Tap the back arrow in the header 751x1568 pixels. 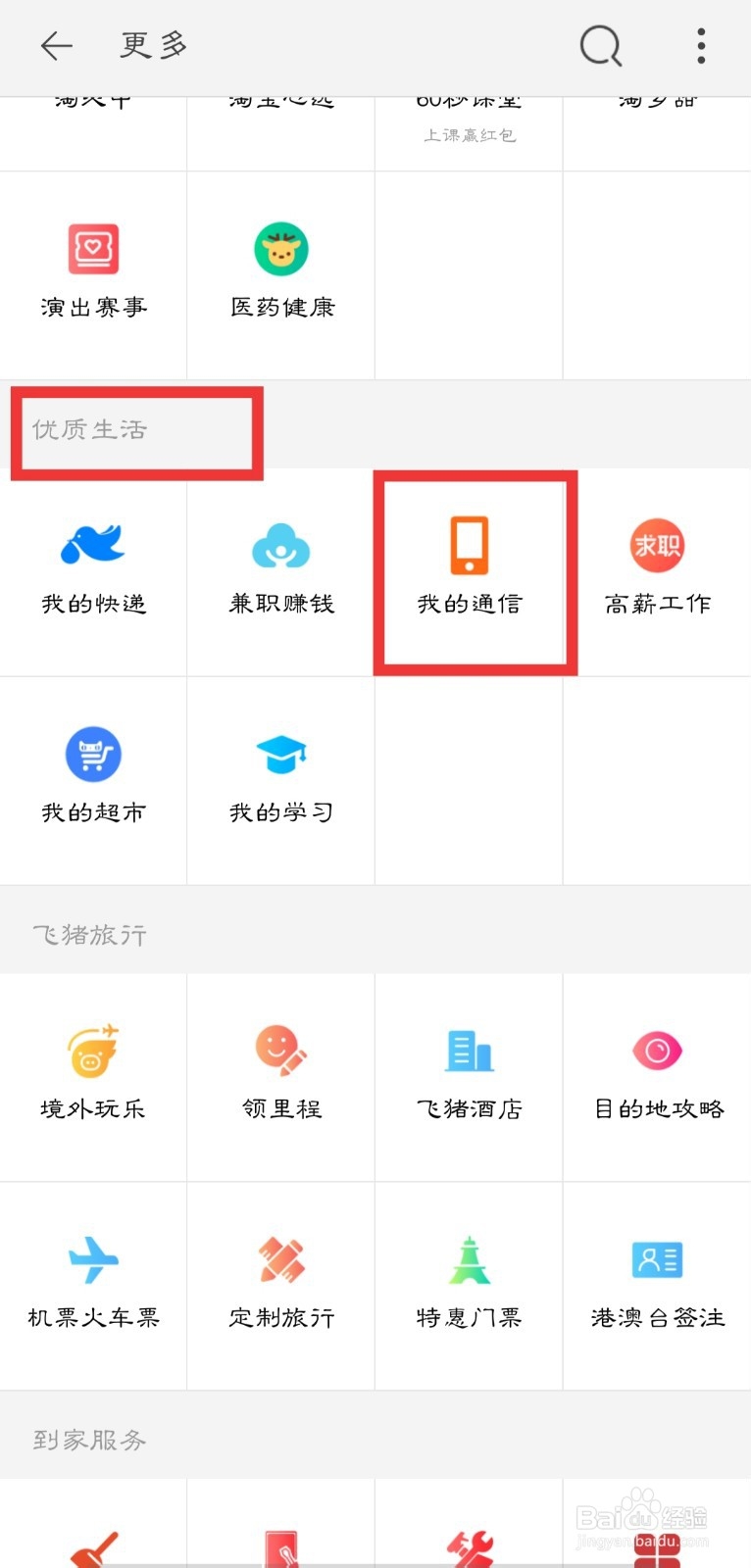pyautogui.click(x=56, y=46)
